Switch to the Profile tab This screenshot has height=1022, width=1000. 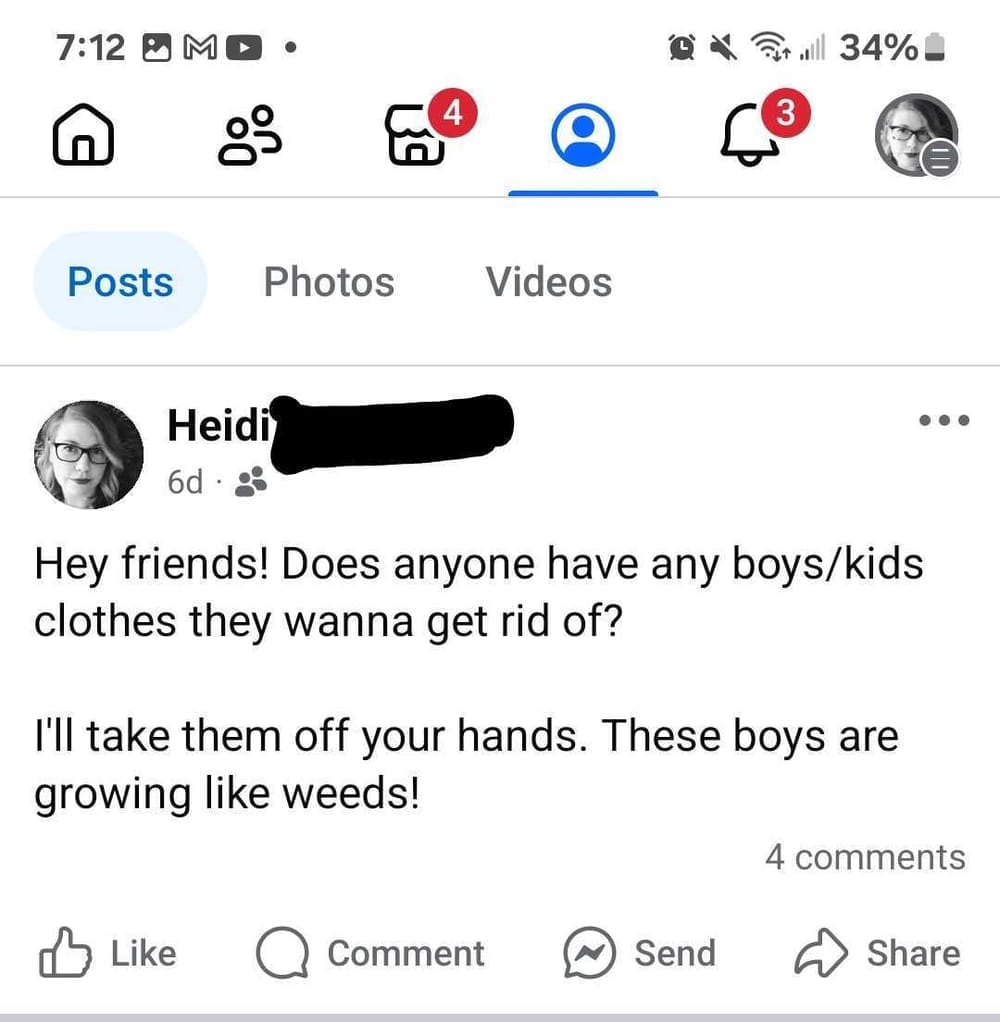point(583,135)
